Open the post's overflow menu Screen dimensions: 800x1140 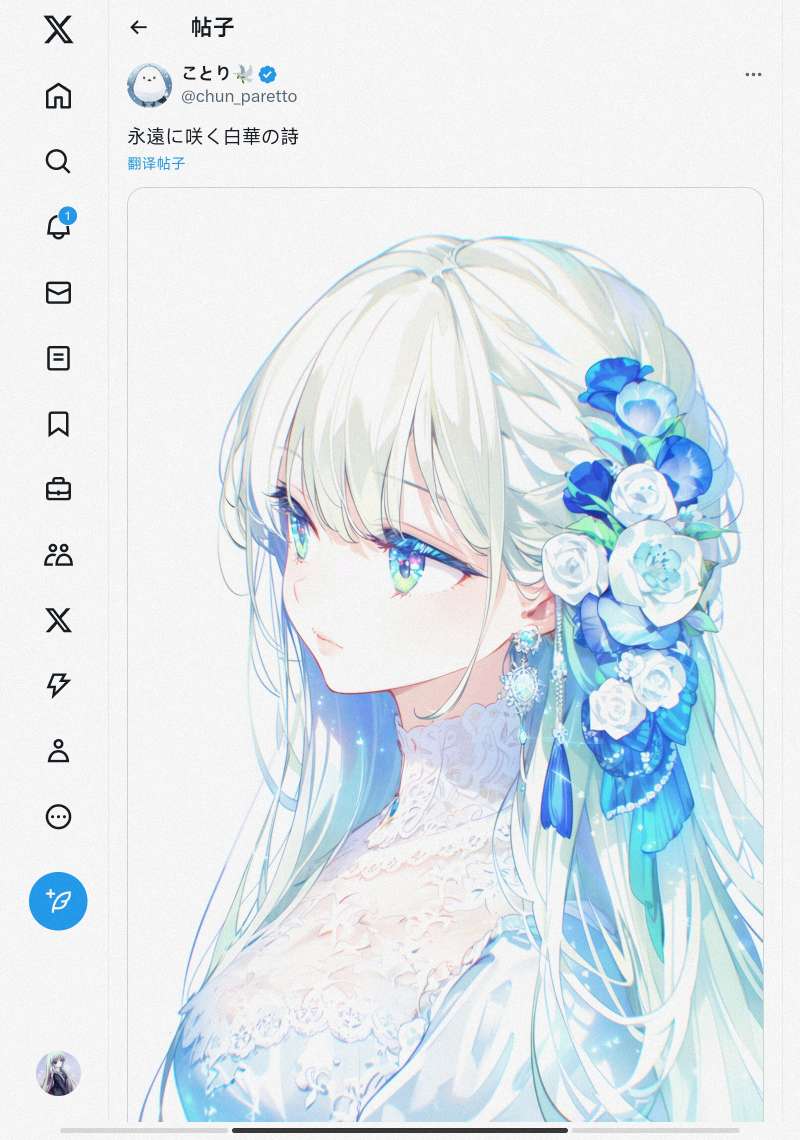coord(753,75)
